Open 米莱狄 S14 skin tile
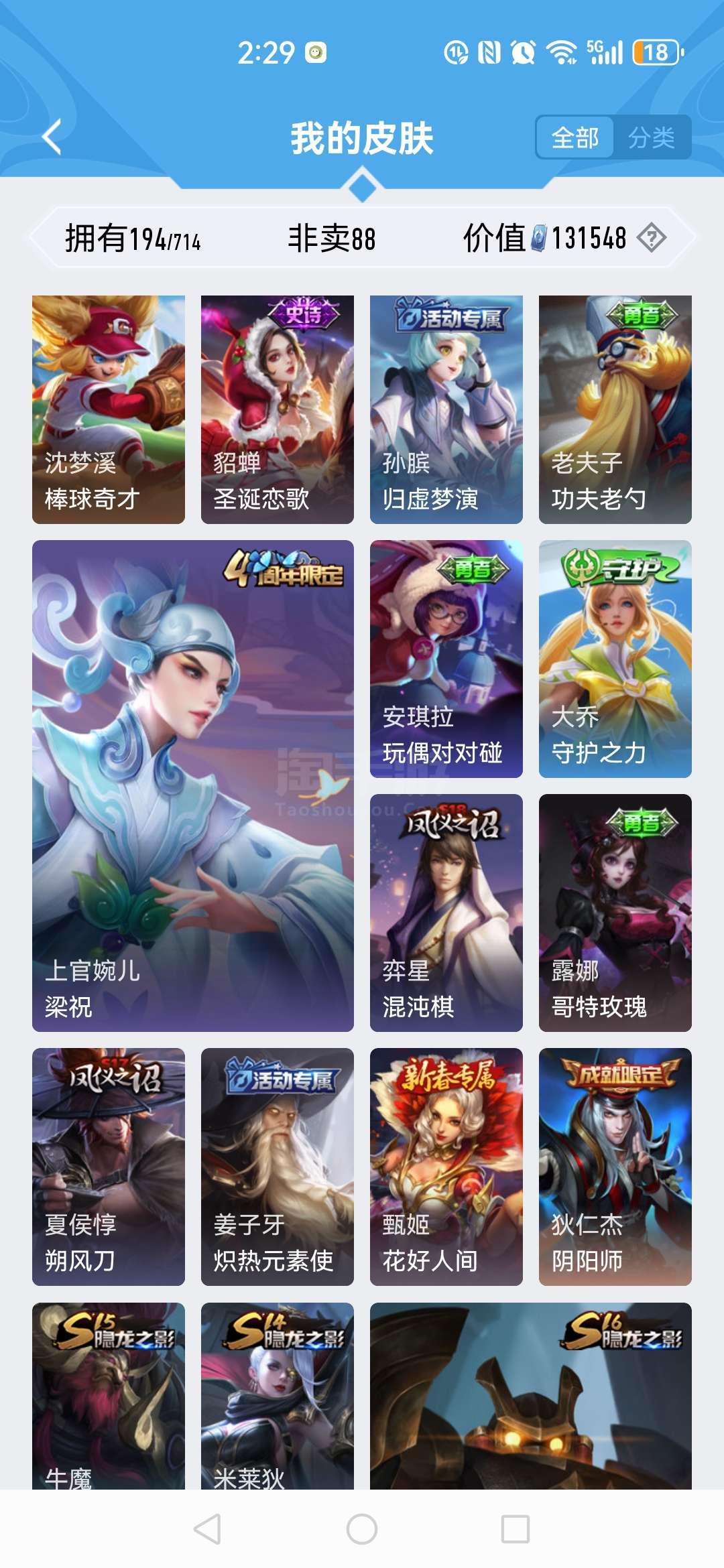This screenshot has width=724, height=1568. (278, 1396)
